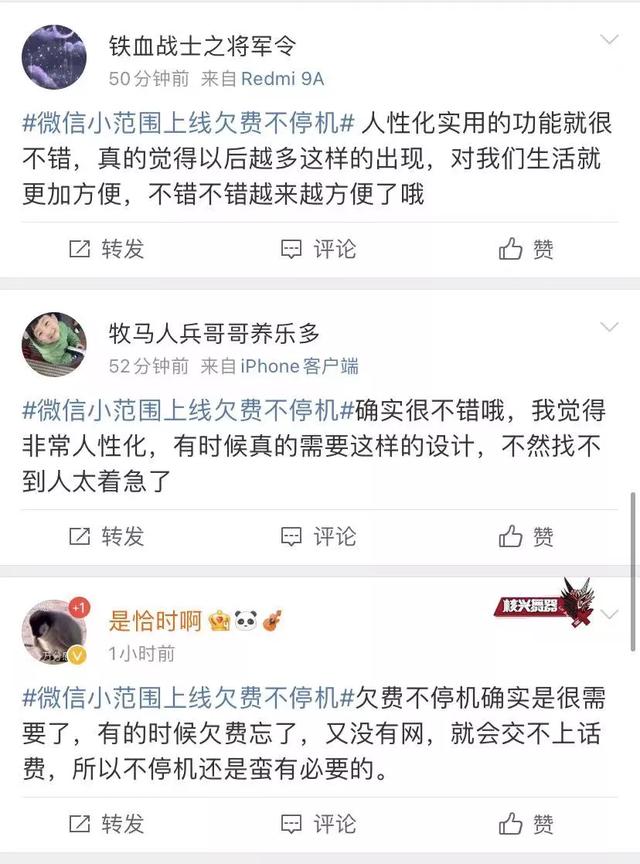Open 牧马人兵哥哥养乐多's avatar
640x864 pixels.
point(53,346)
